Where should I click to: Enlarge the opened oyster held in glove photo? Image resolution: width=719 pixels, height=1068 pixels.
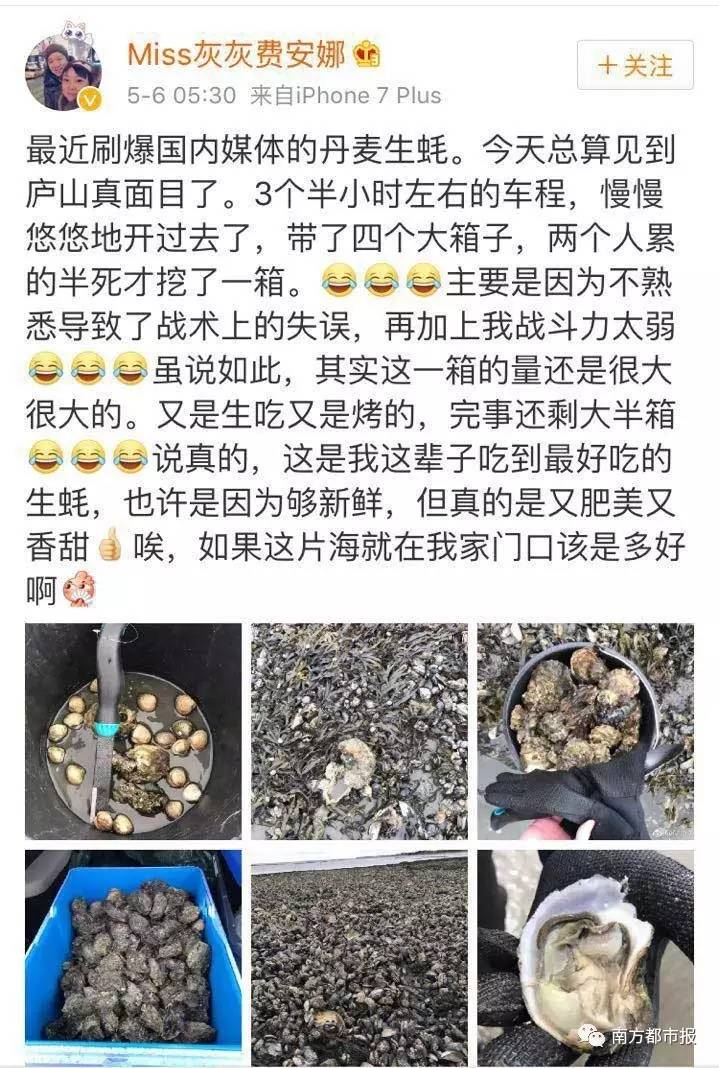point(585,956)
